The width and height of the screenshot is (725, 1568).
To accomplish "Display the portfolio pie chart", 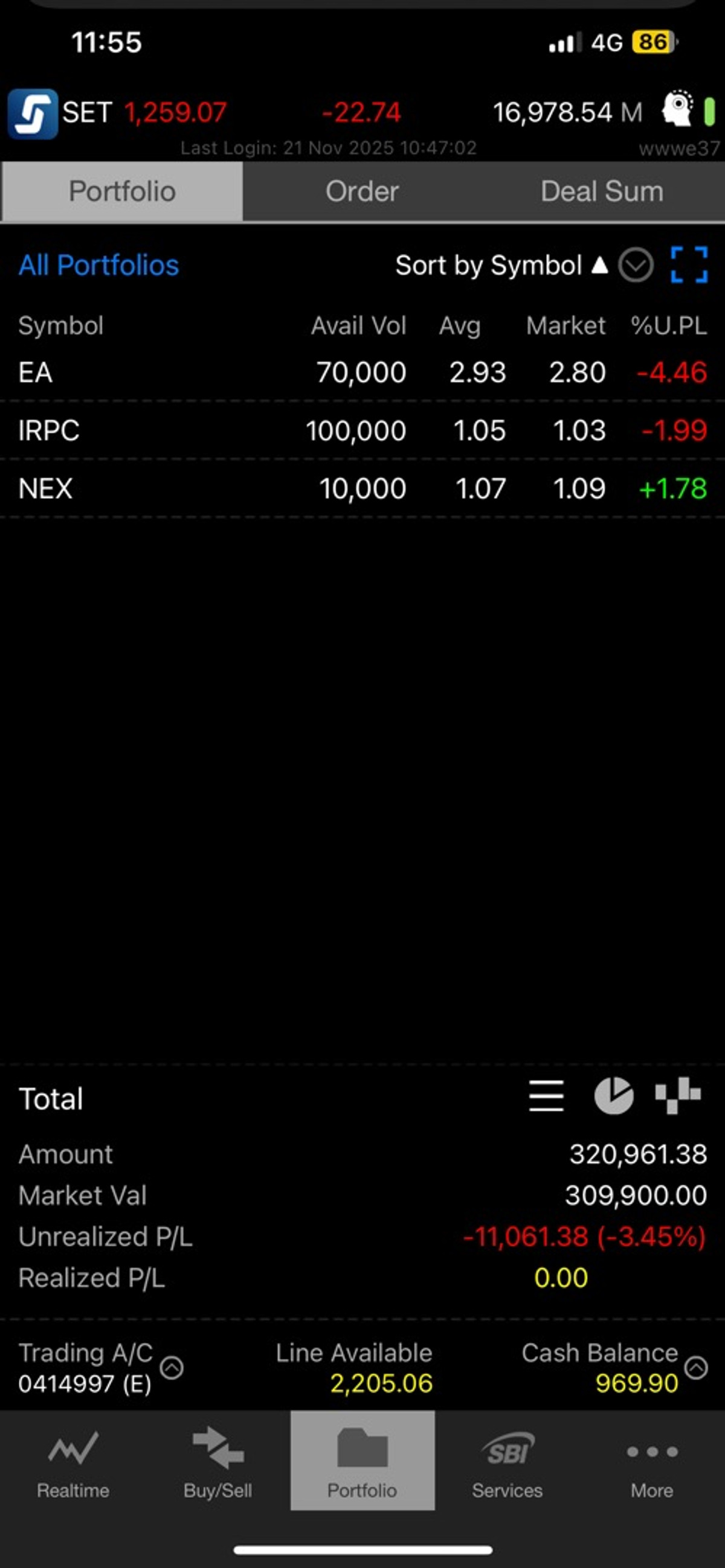I will point(613,1096).
